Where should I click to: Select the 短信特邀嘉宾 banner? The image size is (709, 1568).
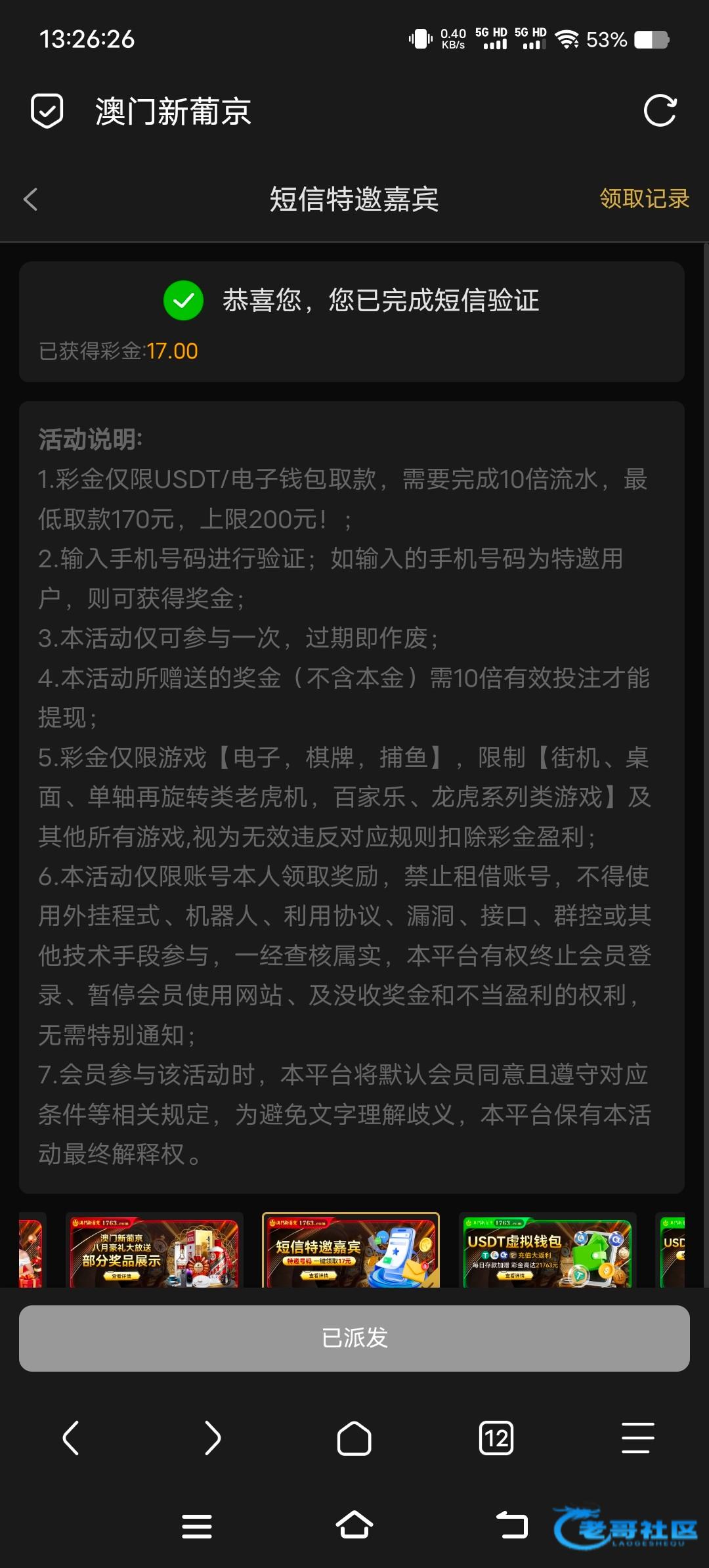click(351, 1252)
